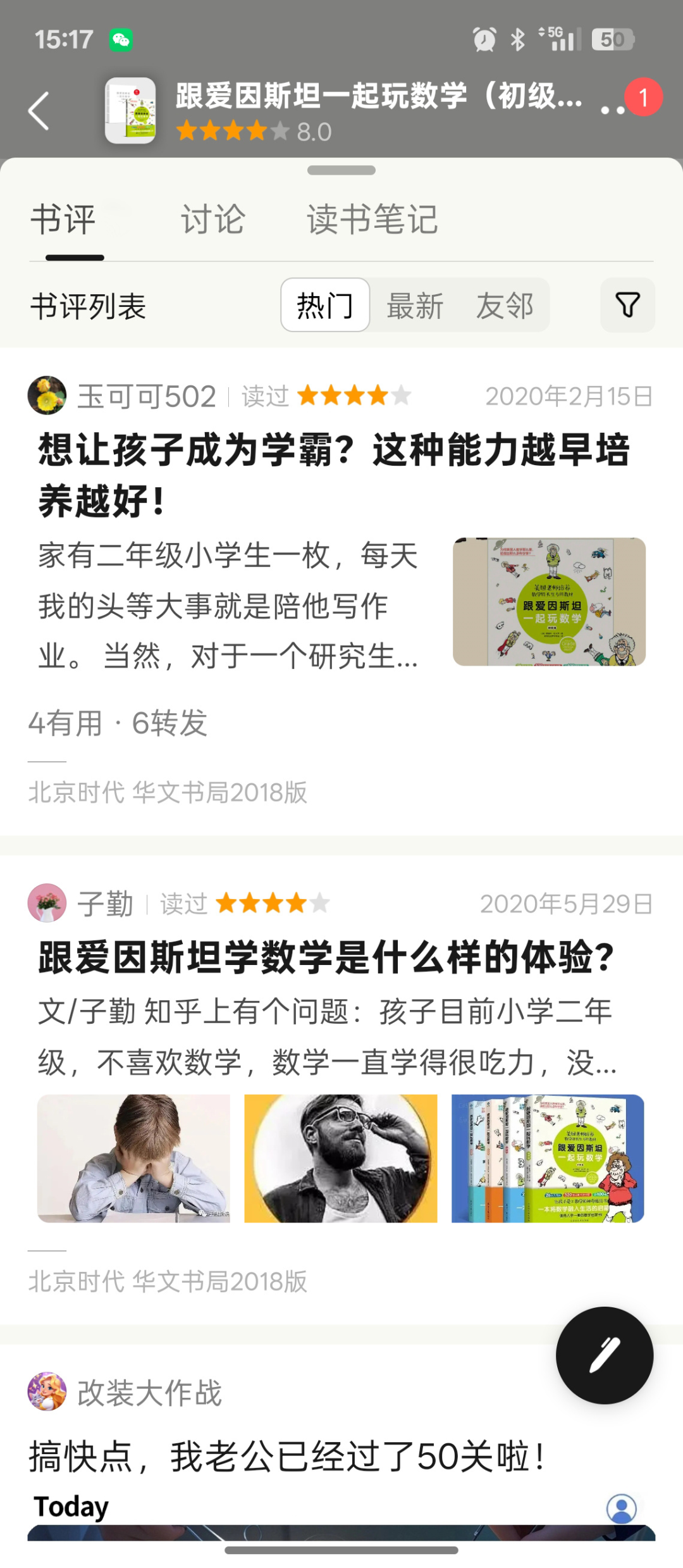Open review 跟爱因斯坦学数学是什么样的体验
The height and width of the screenshot is (1568, 683).
coord(326,957)
